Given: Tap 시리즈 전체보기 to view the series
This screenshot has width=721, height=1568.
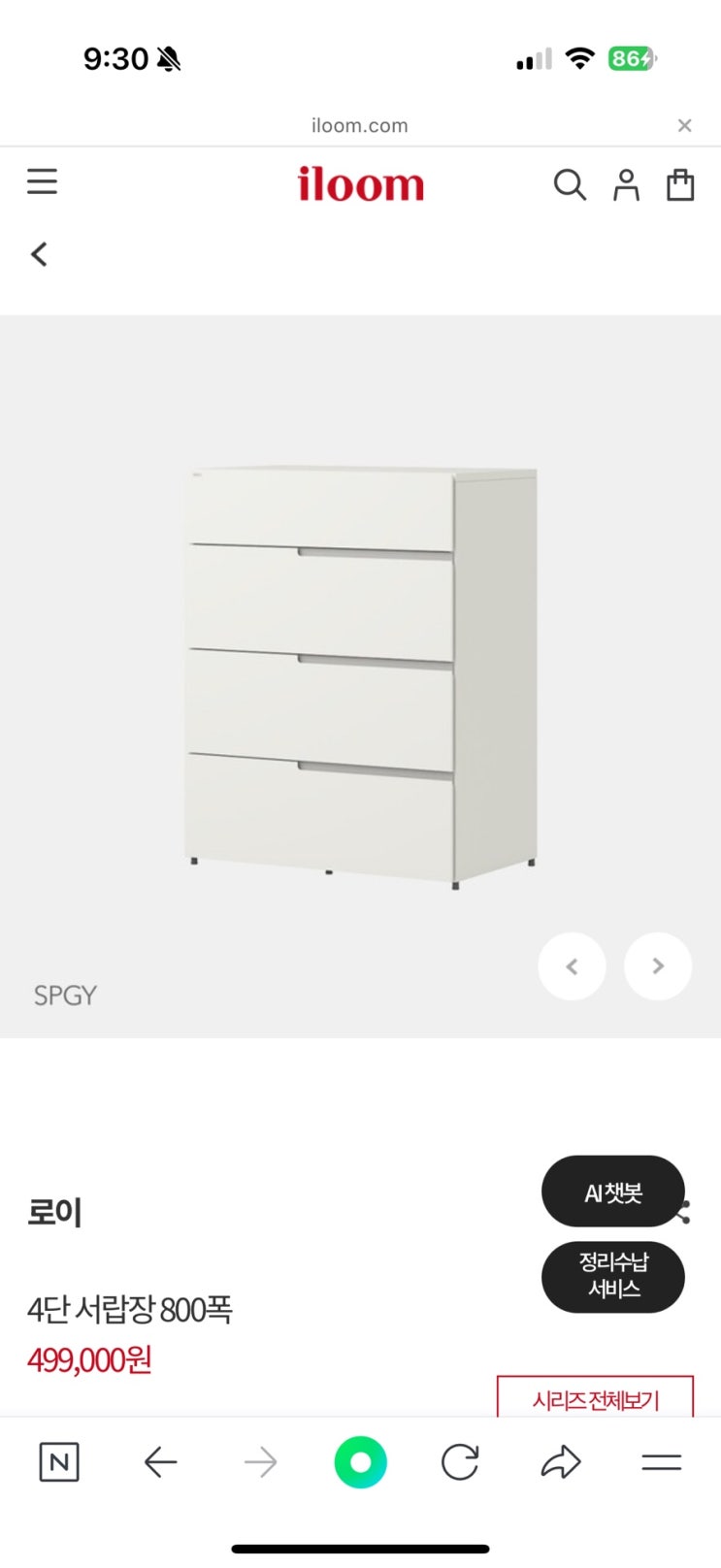Looking at the screenshot, I should (x=595, y=1399).
